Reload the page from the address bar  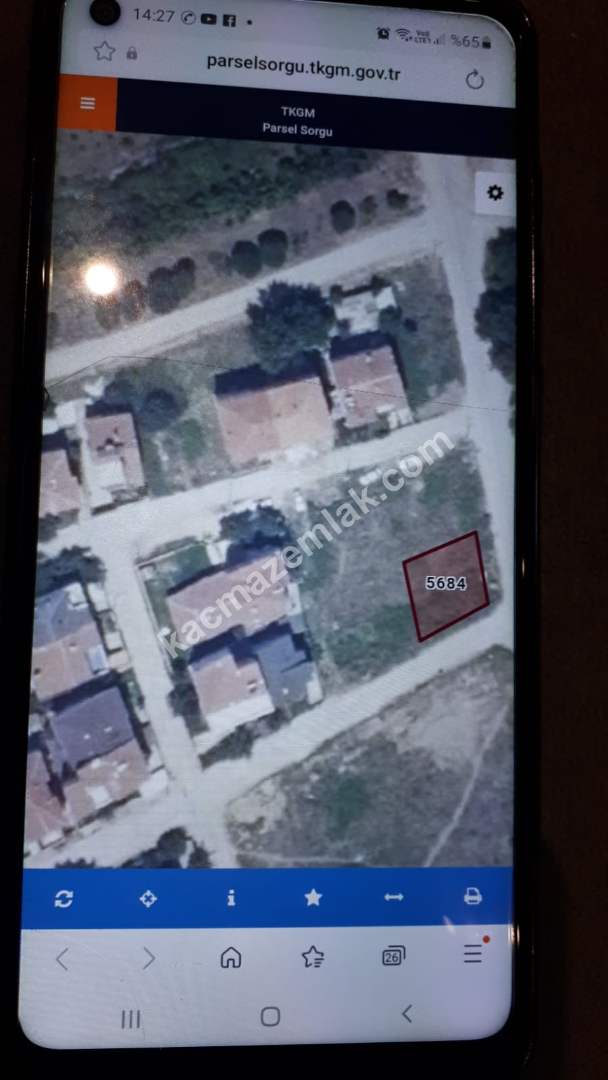475,80
